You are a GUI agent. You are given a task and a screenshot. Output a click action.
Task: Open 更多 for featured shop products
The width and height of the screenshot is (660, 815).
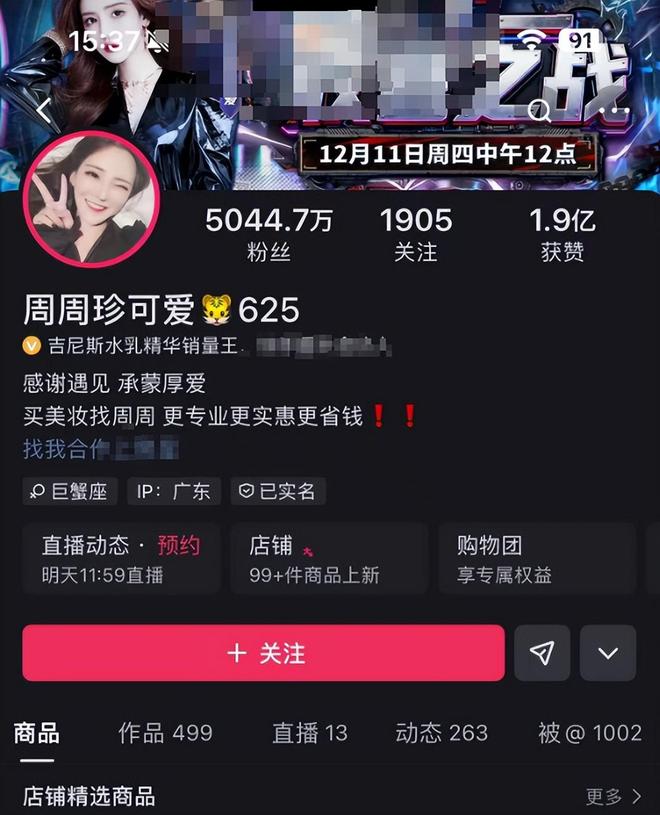click(613, 796)
